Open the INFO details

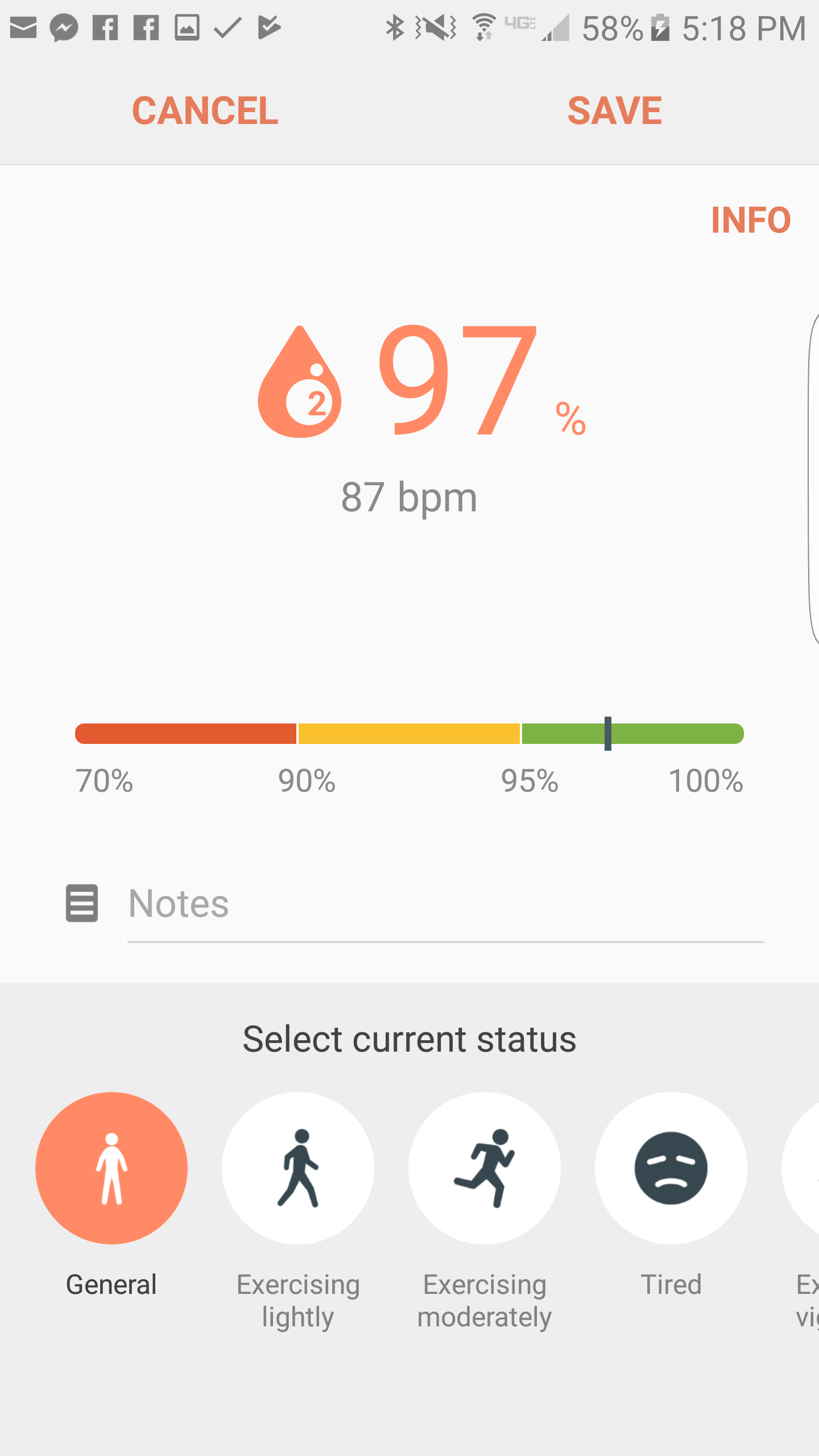click(751, 220)
